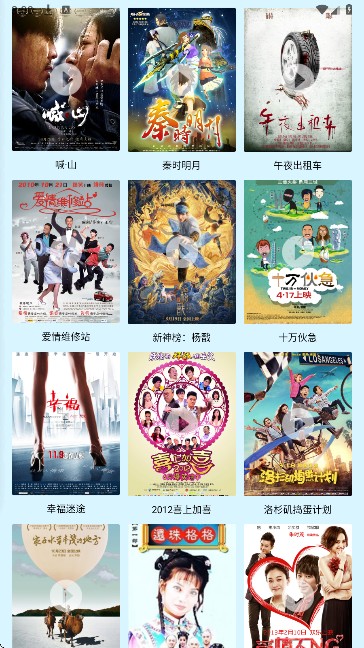Image resolution: width=364 pixels, height=648 pixels.
Task: Play the 秦时明月 movie tile
Action: coord(182,79)
